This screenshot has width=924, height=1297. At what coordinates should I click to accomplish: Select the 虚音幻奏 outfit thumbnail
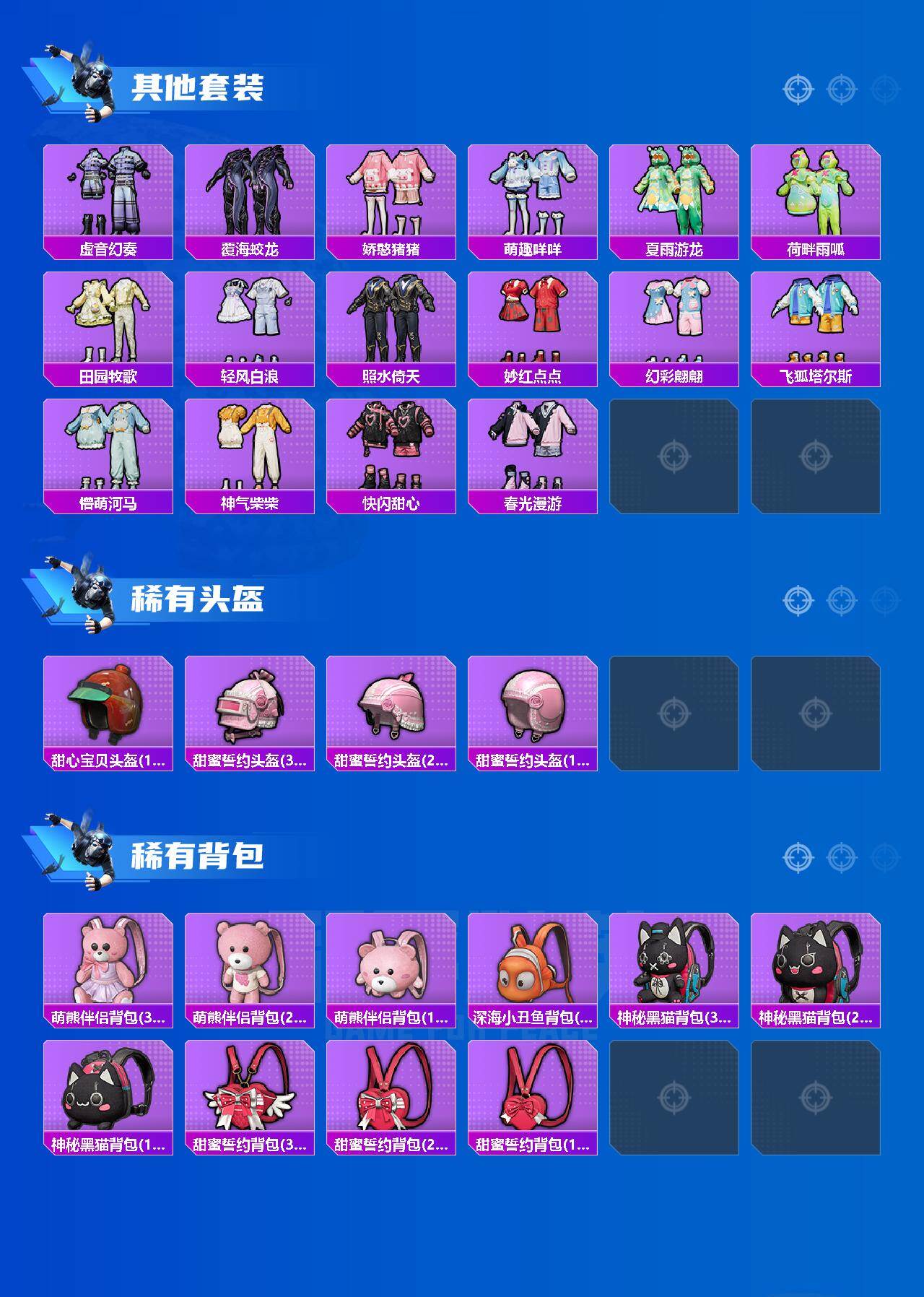click(x=107, y=191)
